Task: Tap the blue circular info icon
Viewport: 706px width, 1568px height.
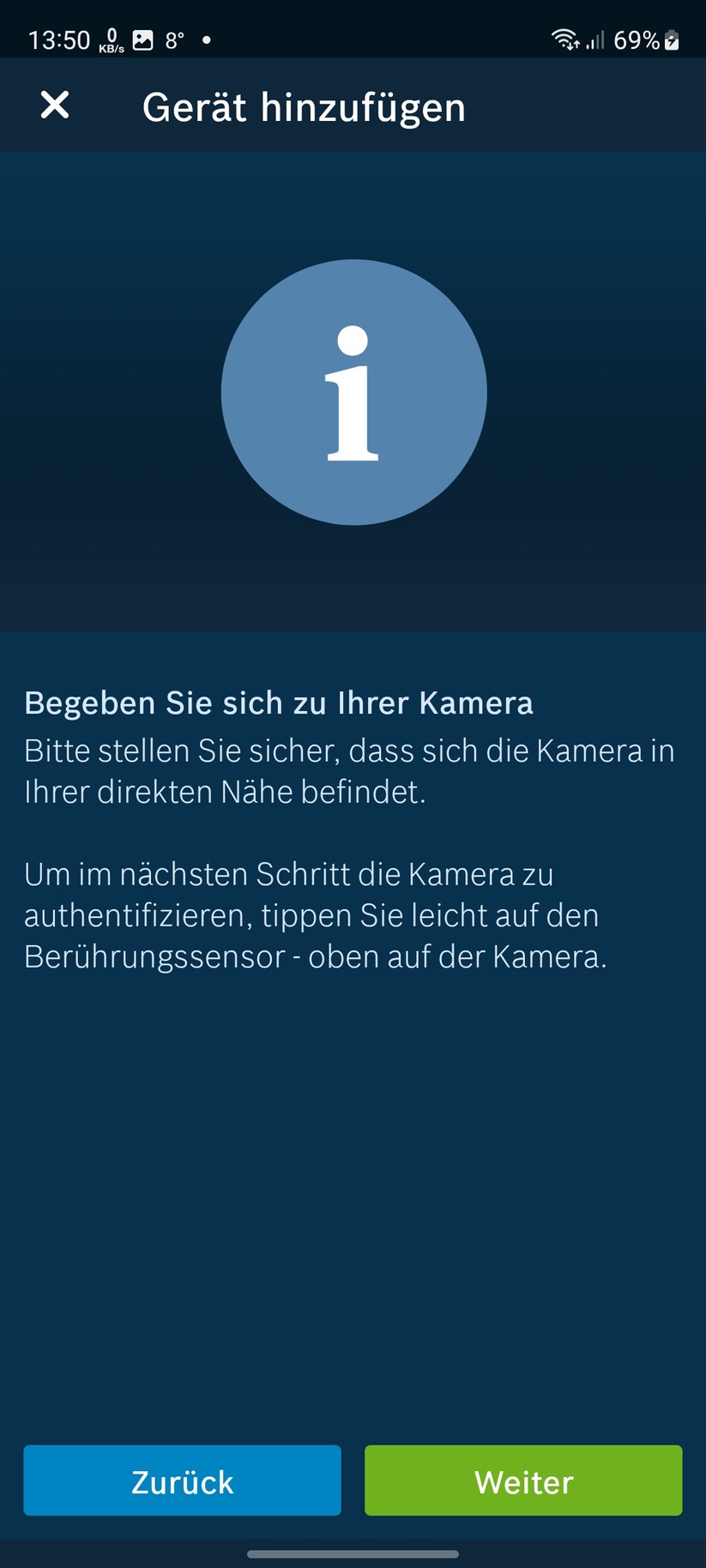Action: 353,392
